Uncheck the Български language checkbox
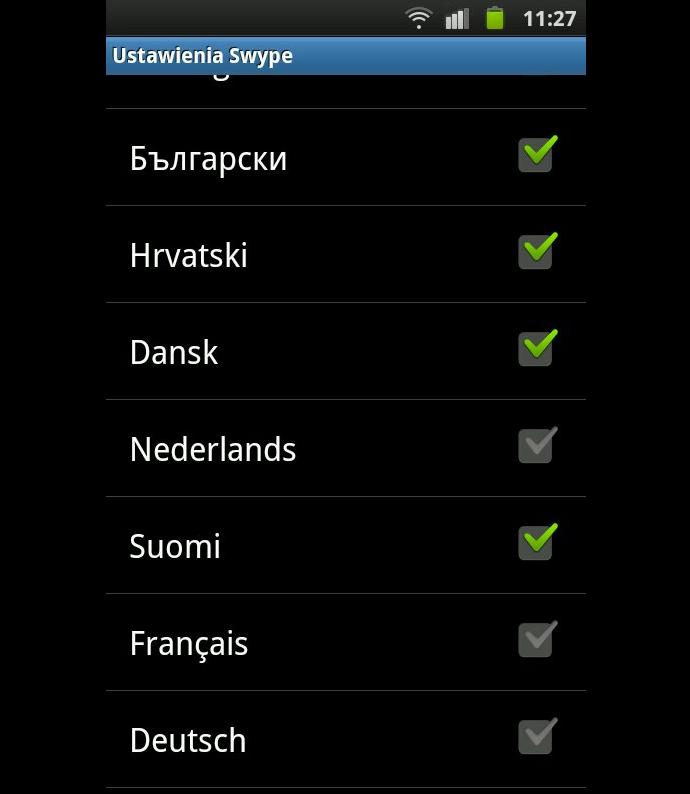Viewport: 690px width, 794px height. pos(535,156)
